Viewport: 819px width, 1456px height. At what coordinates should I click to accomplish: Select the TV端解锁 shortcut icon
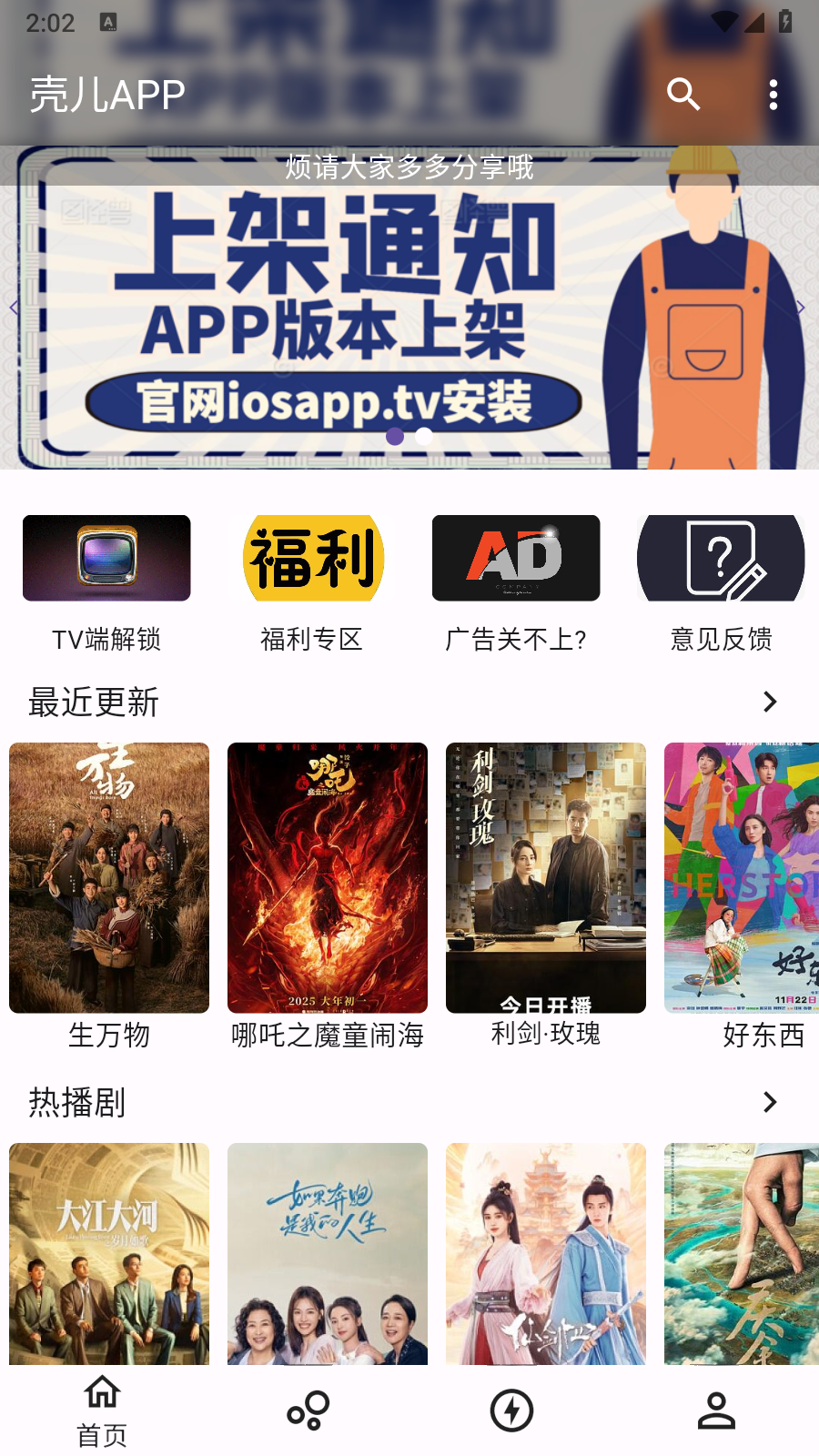pyautogui.click(x=106, y=558)
